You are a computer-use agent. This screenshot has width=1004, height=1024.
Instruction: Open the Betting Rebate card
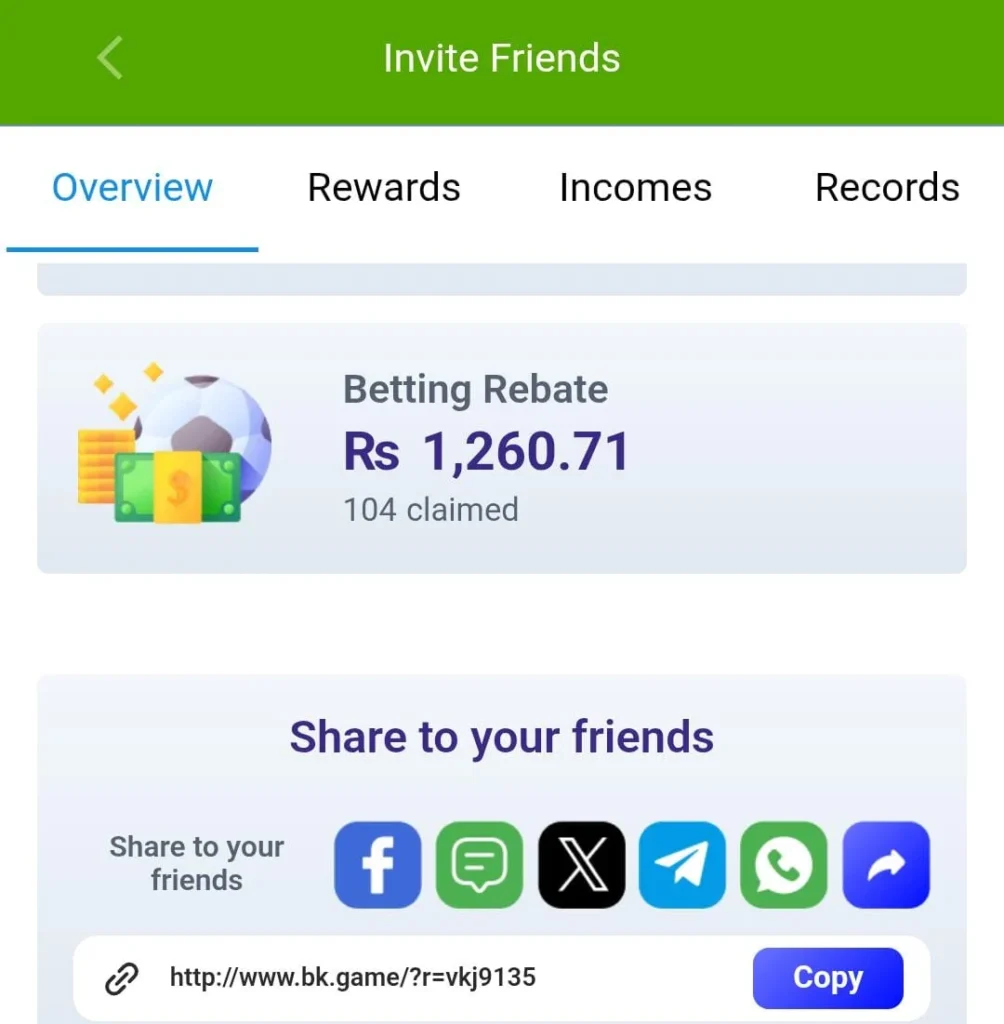[501, 448]
